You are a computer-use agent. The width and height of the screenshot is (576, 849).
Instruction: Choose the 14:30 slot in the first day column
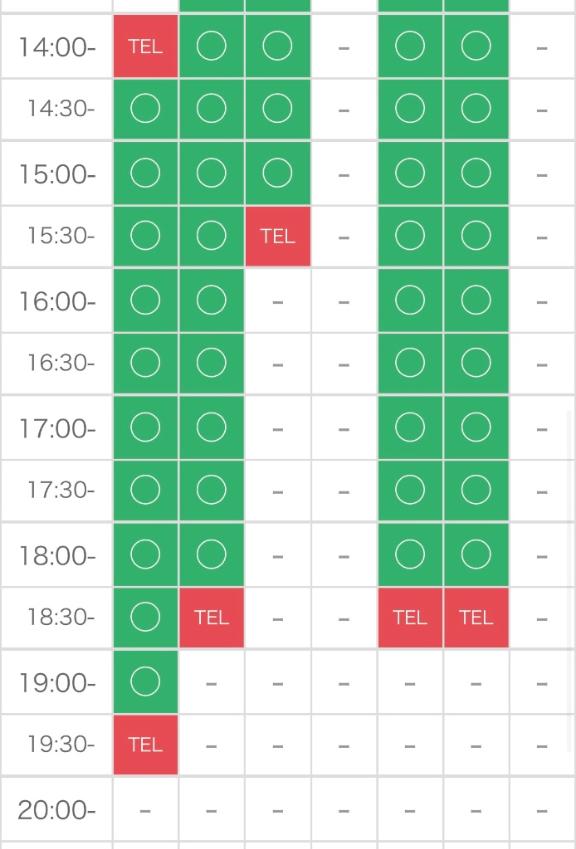[146, 109]
